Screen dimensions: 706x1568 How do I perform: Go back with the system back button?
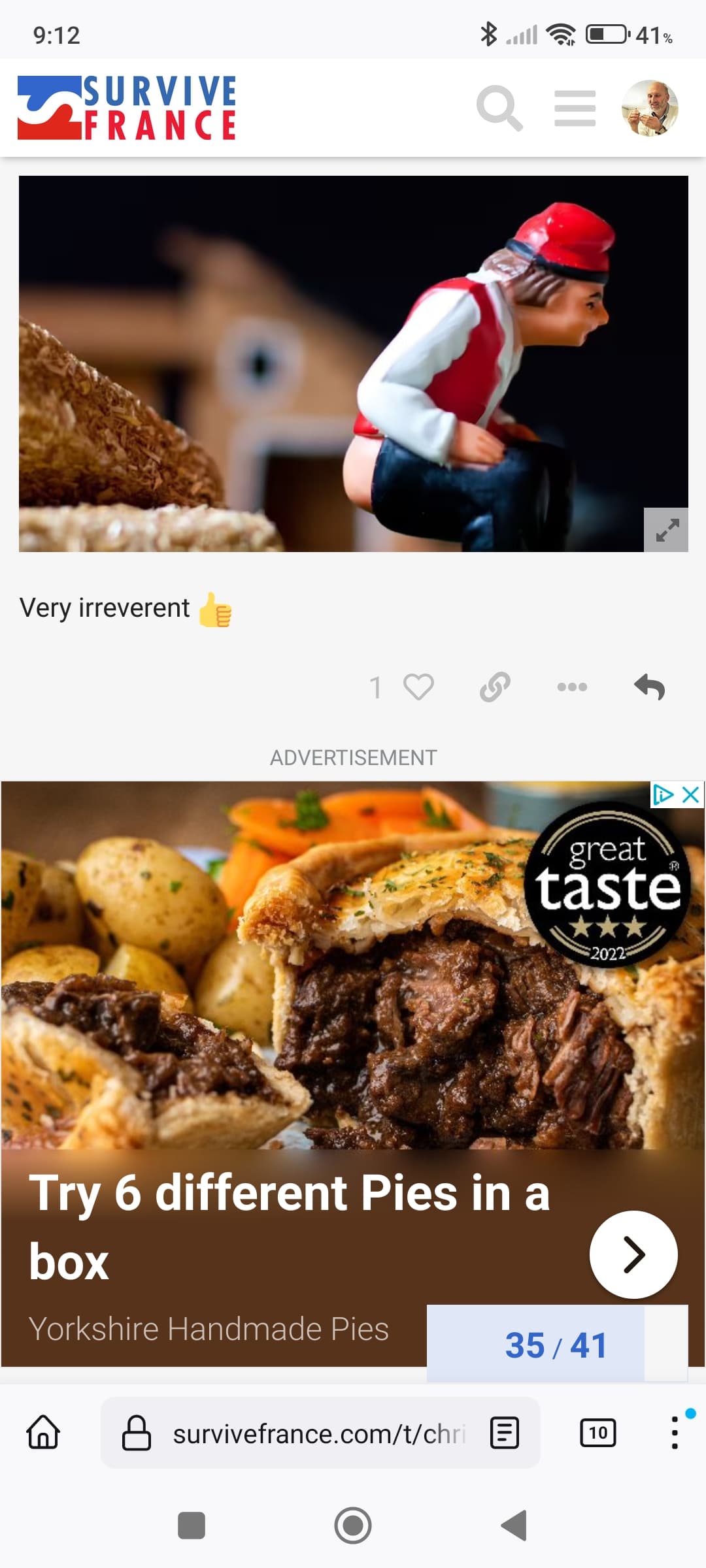pyautogui.click(x=514, y=1526)
